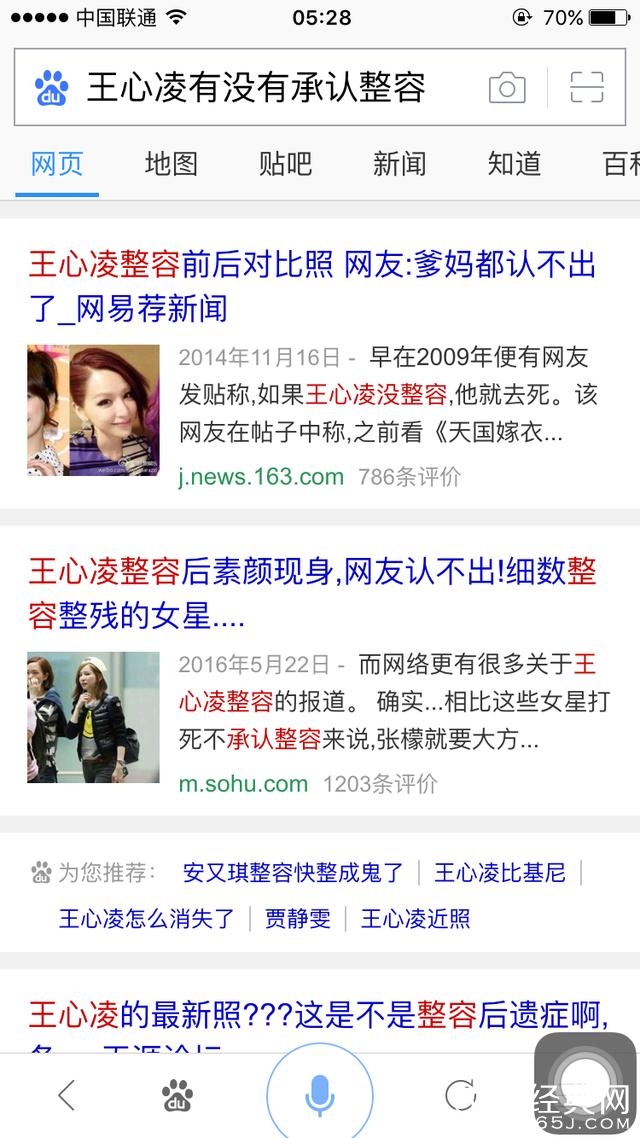Search suggested 王心凌怎么消失了
Screen dimensions: 640x1138
point(147,919)
